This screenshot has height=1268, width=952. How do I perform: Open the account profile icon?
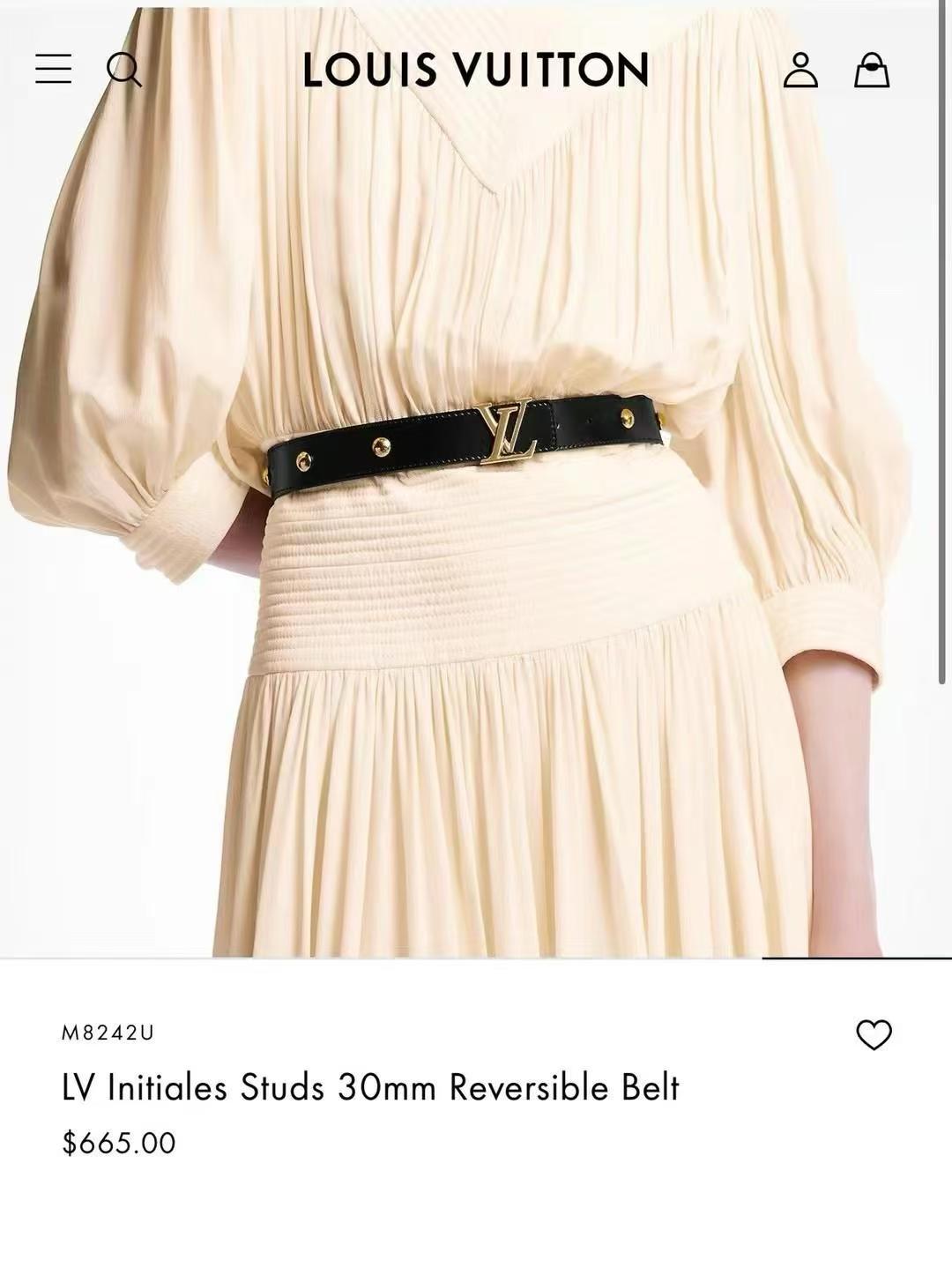pos(800,70)
